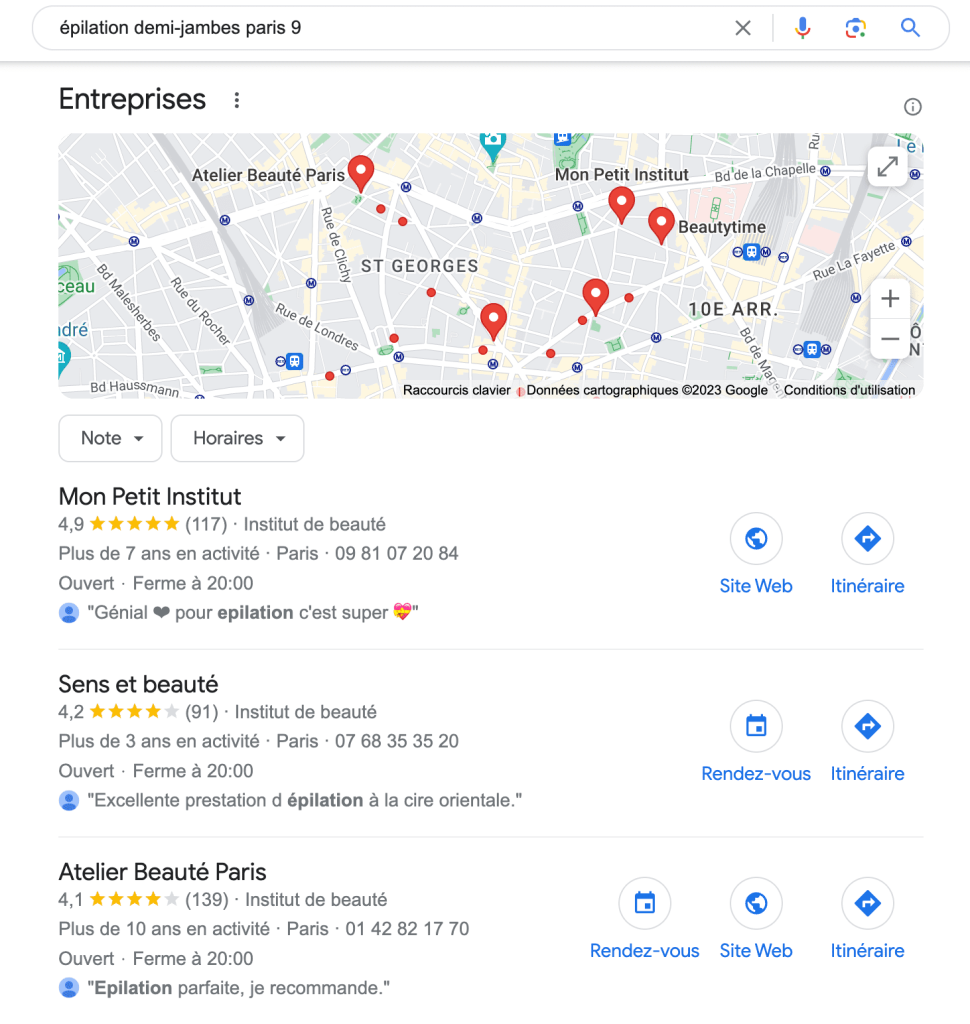Submit search with the magnifier icon
Screen dimensions: 970x1024
[x=910, y=28]
